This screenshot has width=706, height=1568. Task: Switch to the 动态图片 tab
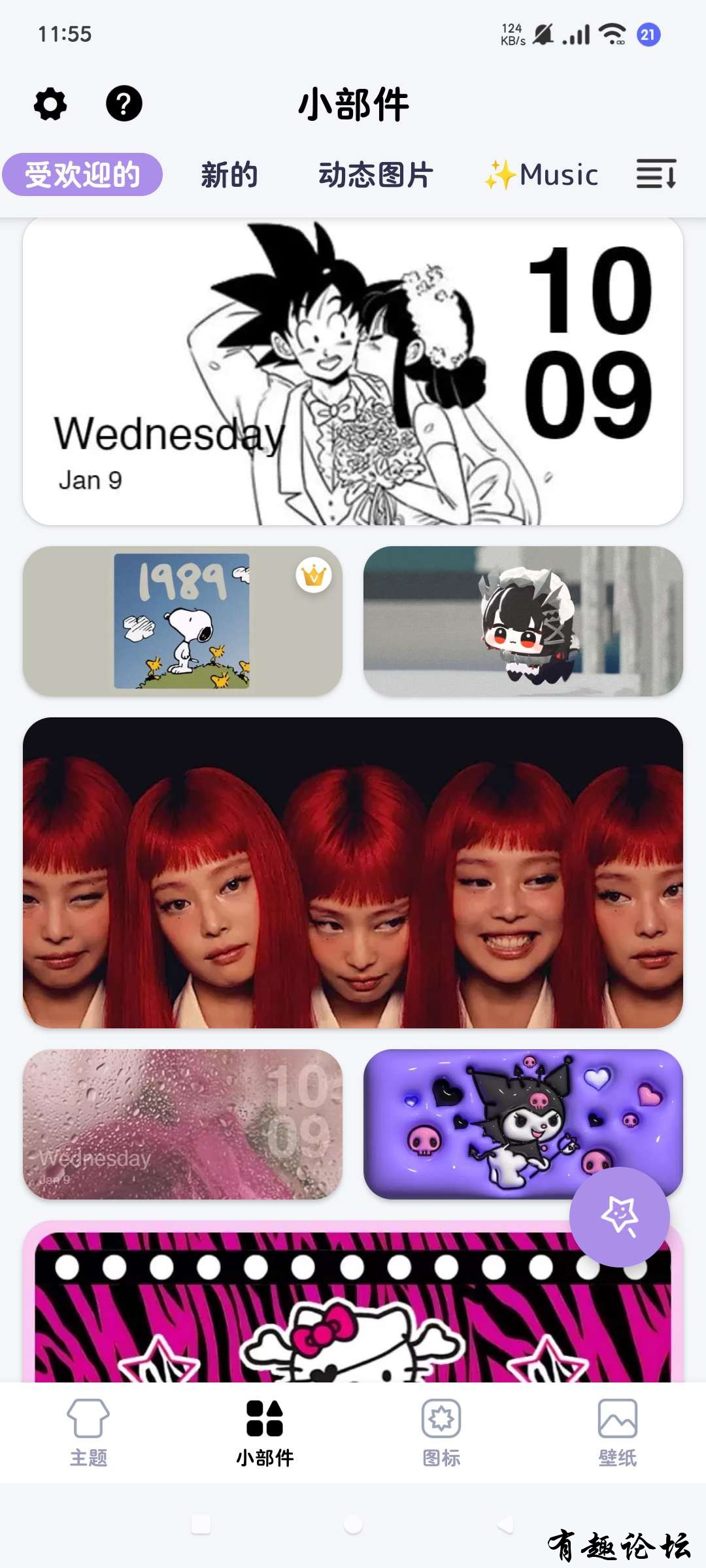376,175
